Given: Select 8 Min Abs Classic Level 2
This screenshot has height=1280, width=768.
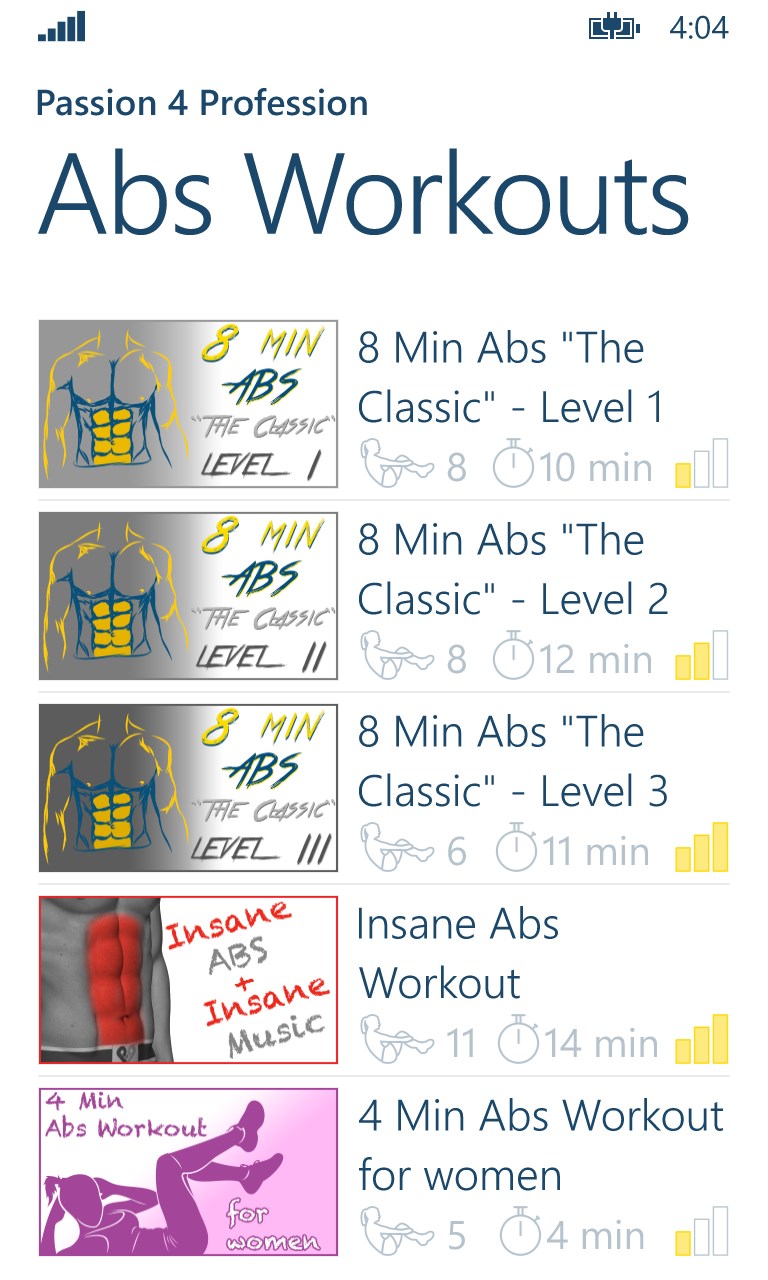Looking at the screenshot, I should 512,570.
